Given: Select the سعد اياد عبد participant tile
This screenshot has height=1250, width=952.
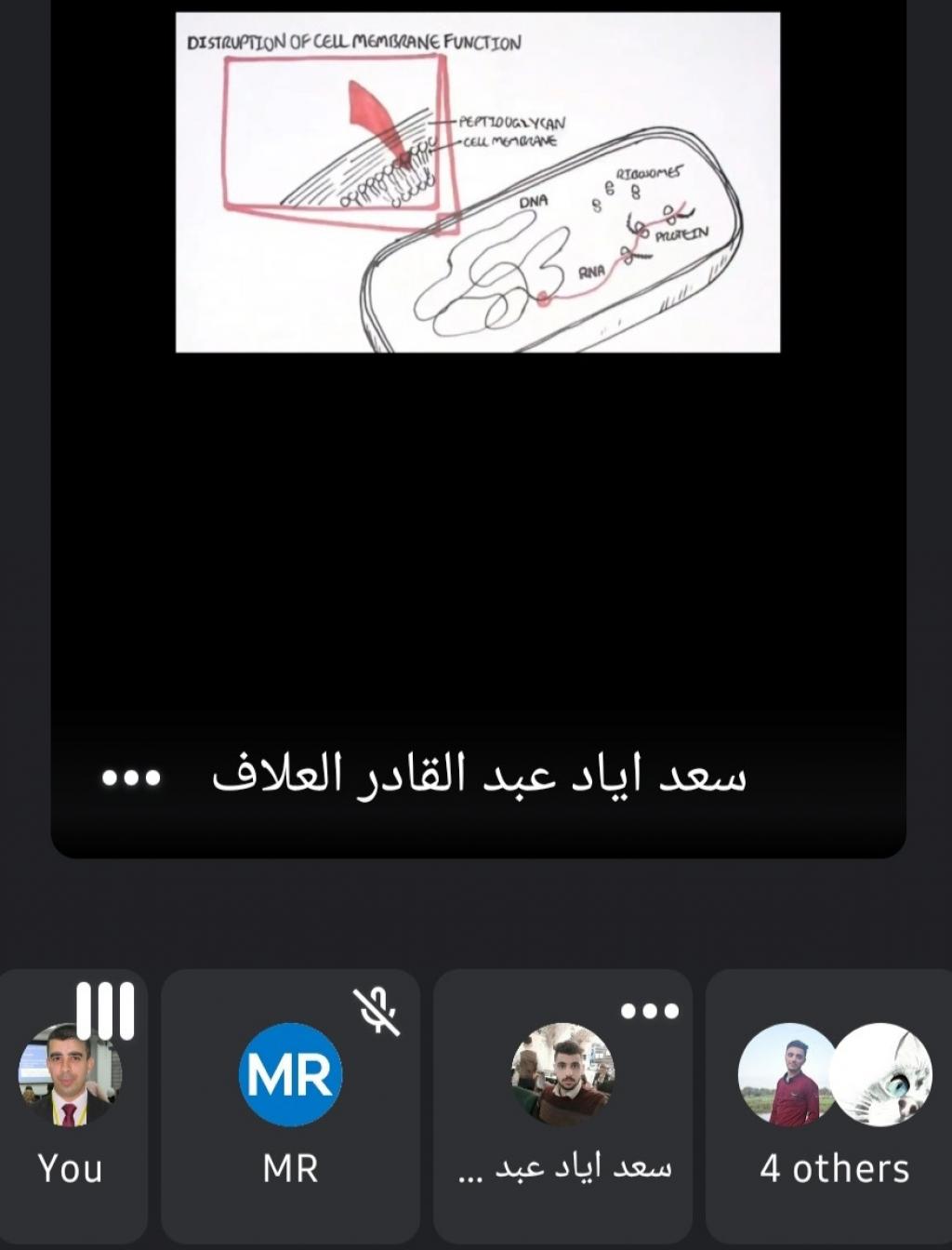Looking at the screenshot, I should [562, 1107].
